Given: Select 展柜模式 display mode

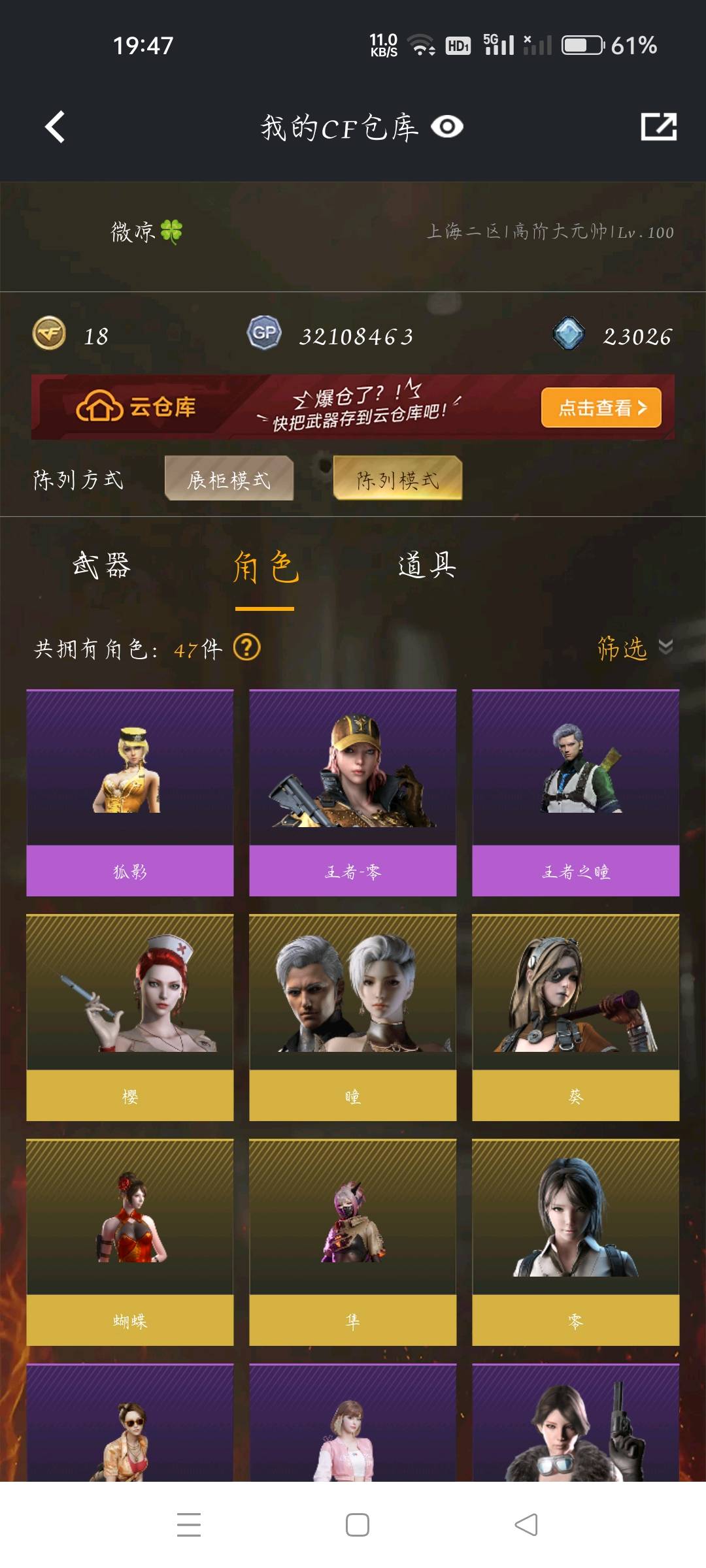Looking at the screenshot, I should coord(229,479).
